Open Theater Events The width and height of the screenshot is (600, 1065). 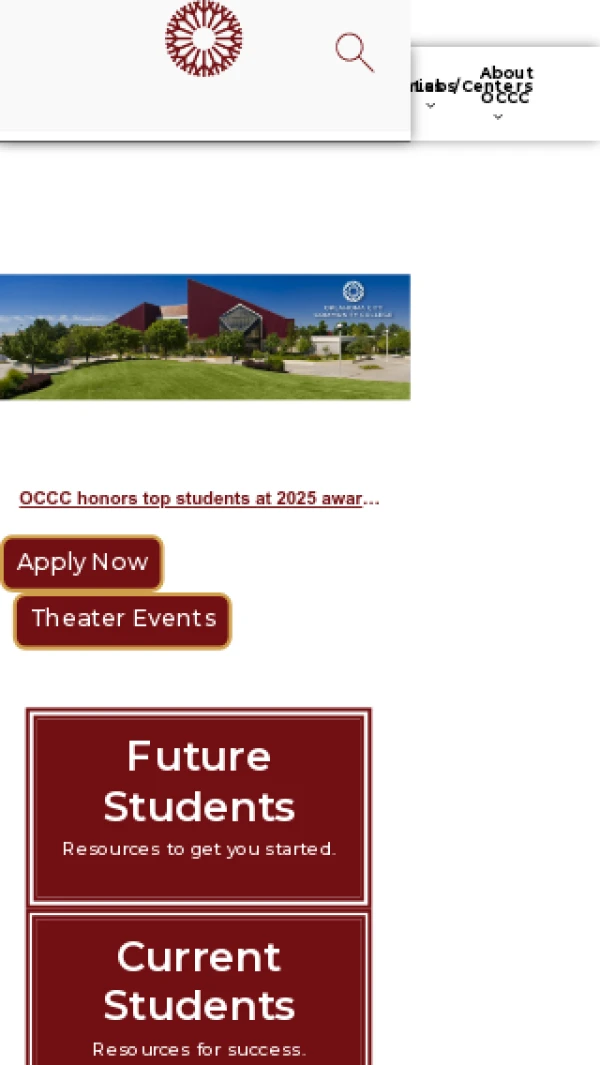coord(123,620)
